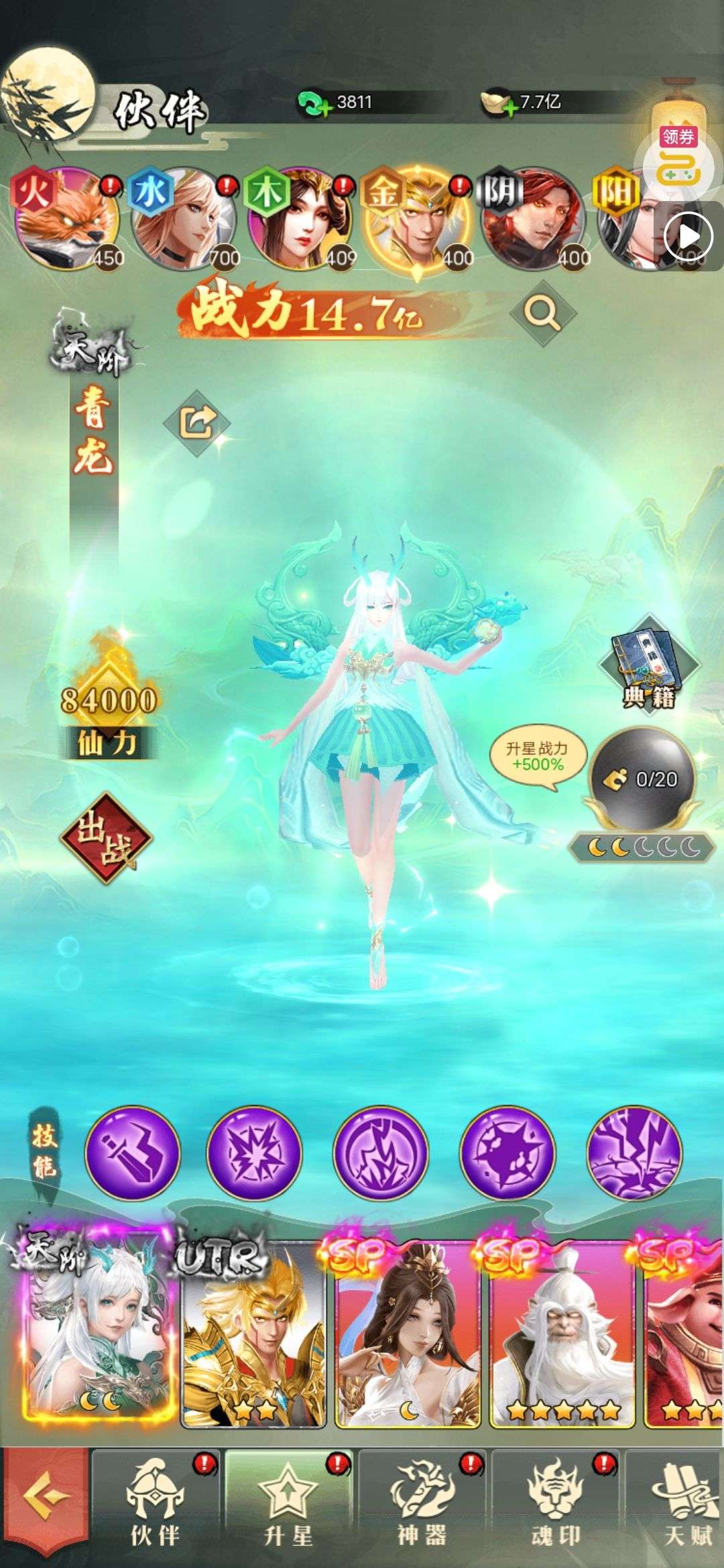Choose the SP white-bearded monkey card
The height and width of the screenshot is (1568, 724).
click(562, 1332)
